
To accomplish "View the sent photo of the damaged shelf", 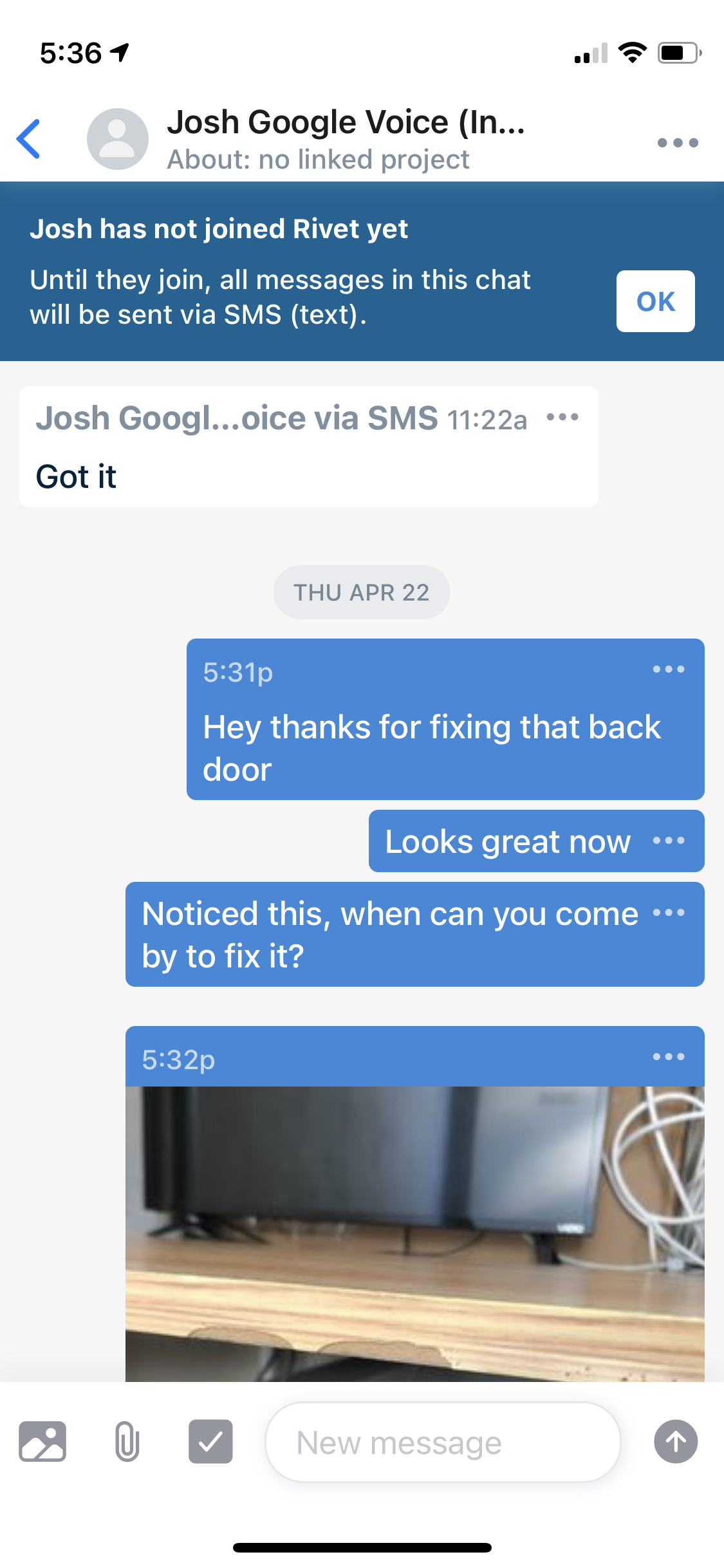I will (414, 1233).
